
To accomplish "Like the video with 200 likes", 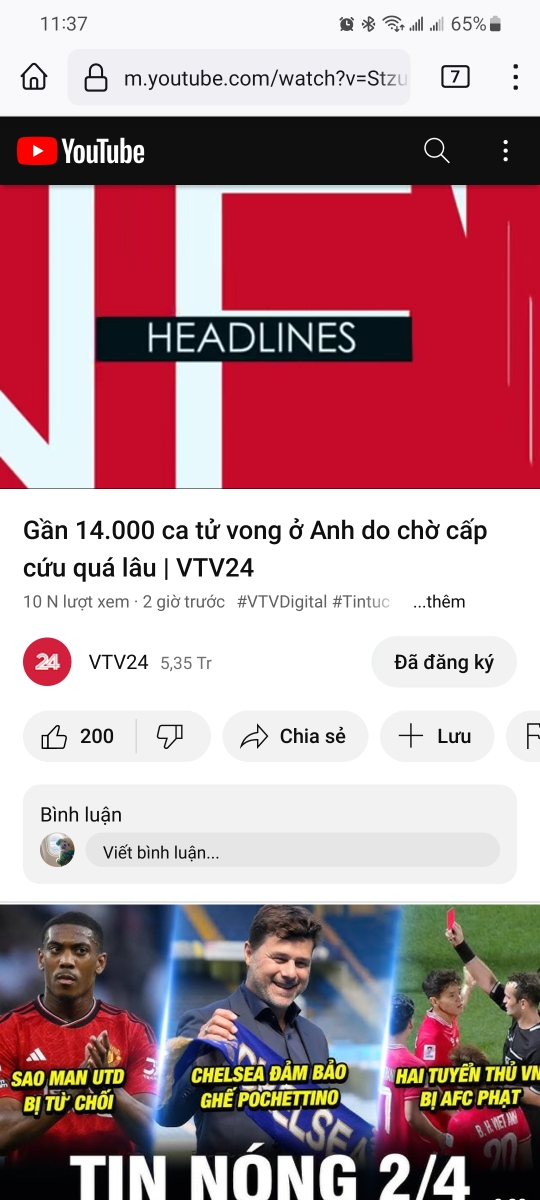I will tap(79, 737).
